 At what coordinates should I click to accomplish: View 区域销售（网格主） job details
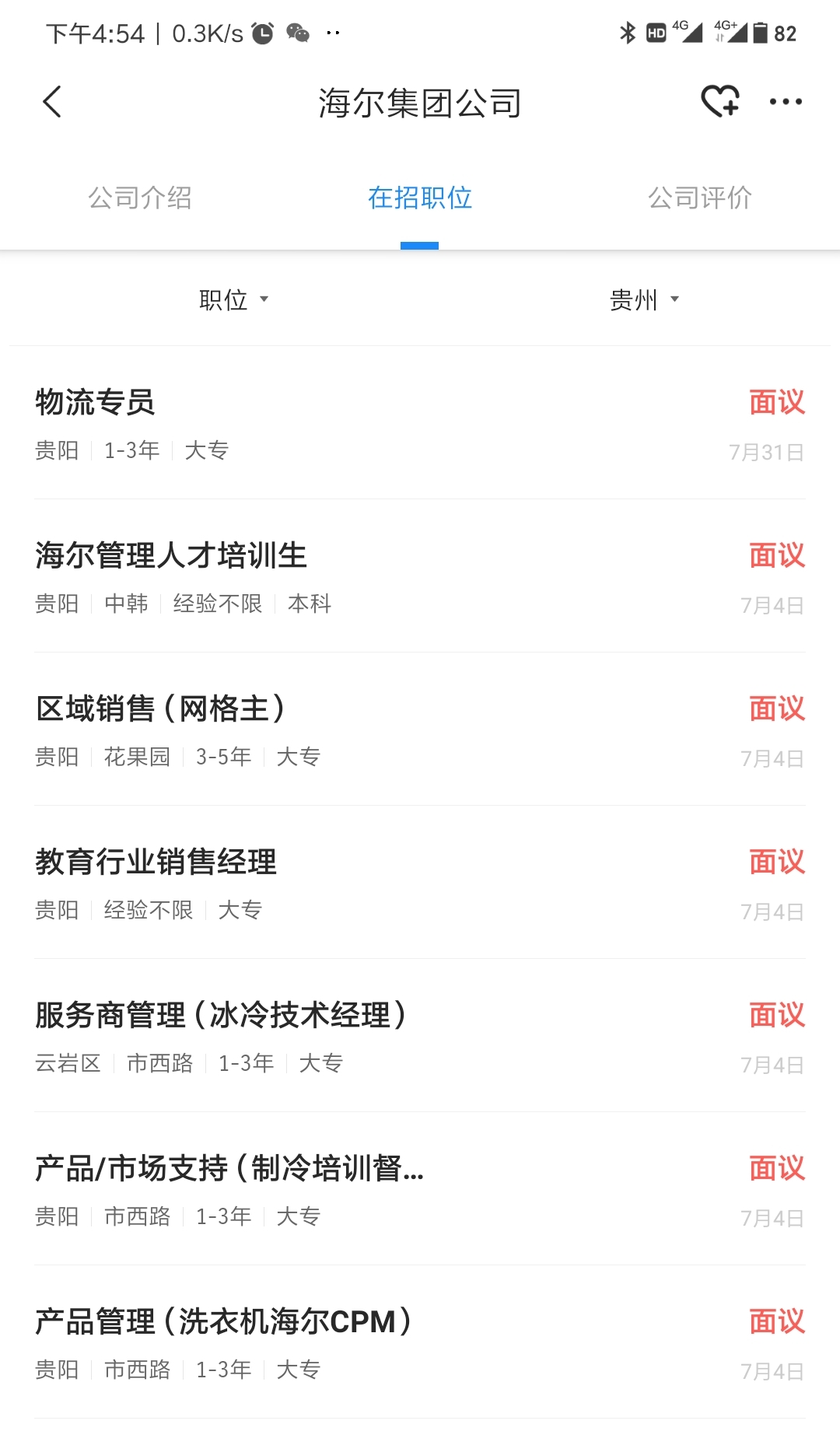click(420, 729)
